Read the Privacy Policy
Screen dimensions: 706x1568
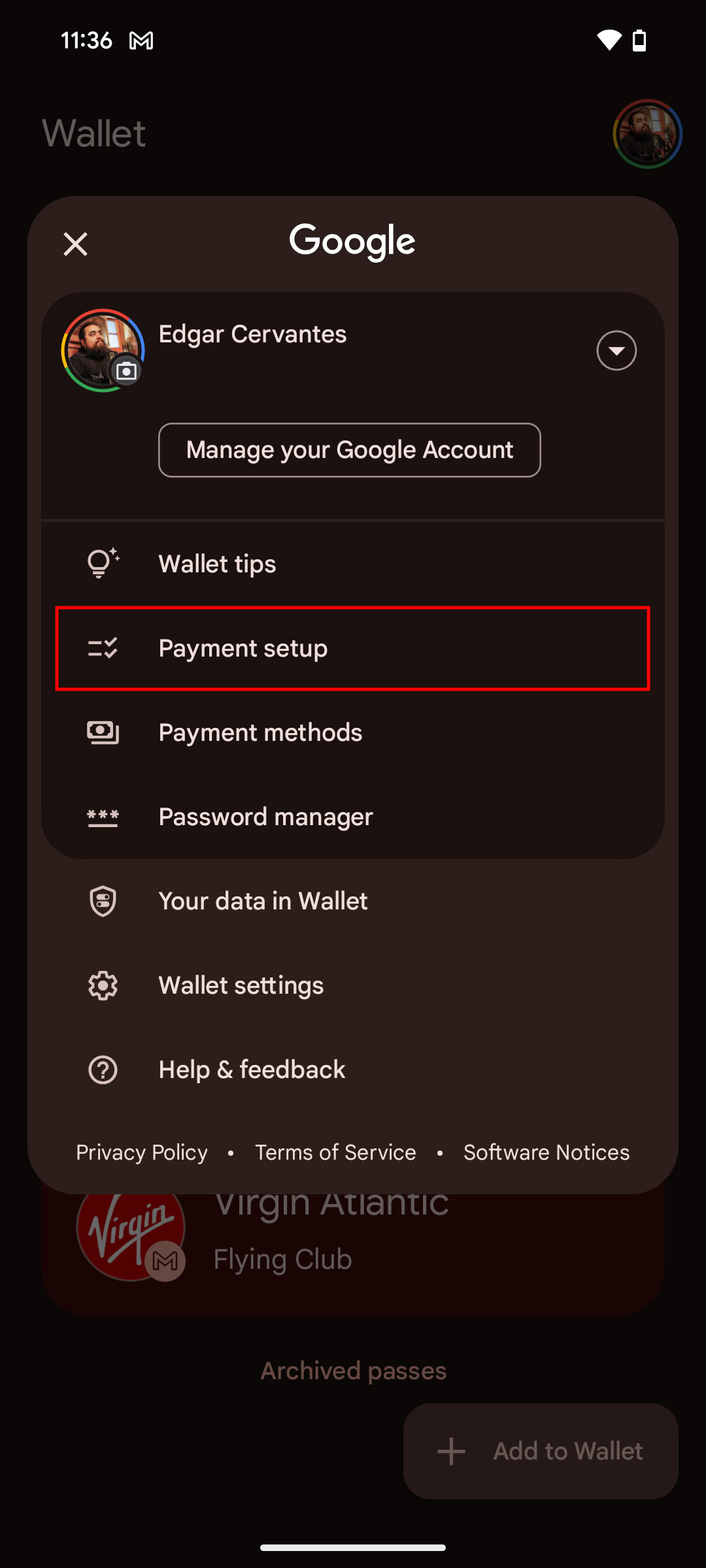[142, 1152]
